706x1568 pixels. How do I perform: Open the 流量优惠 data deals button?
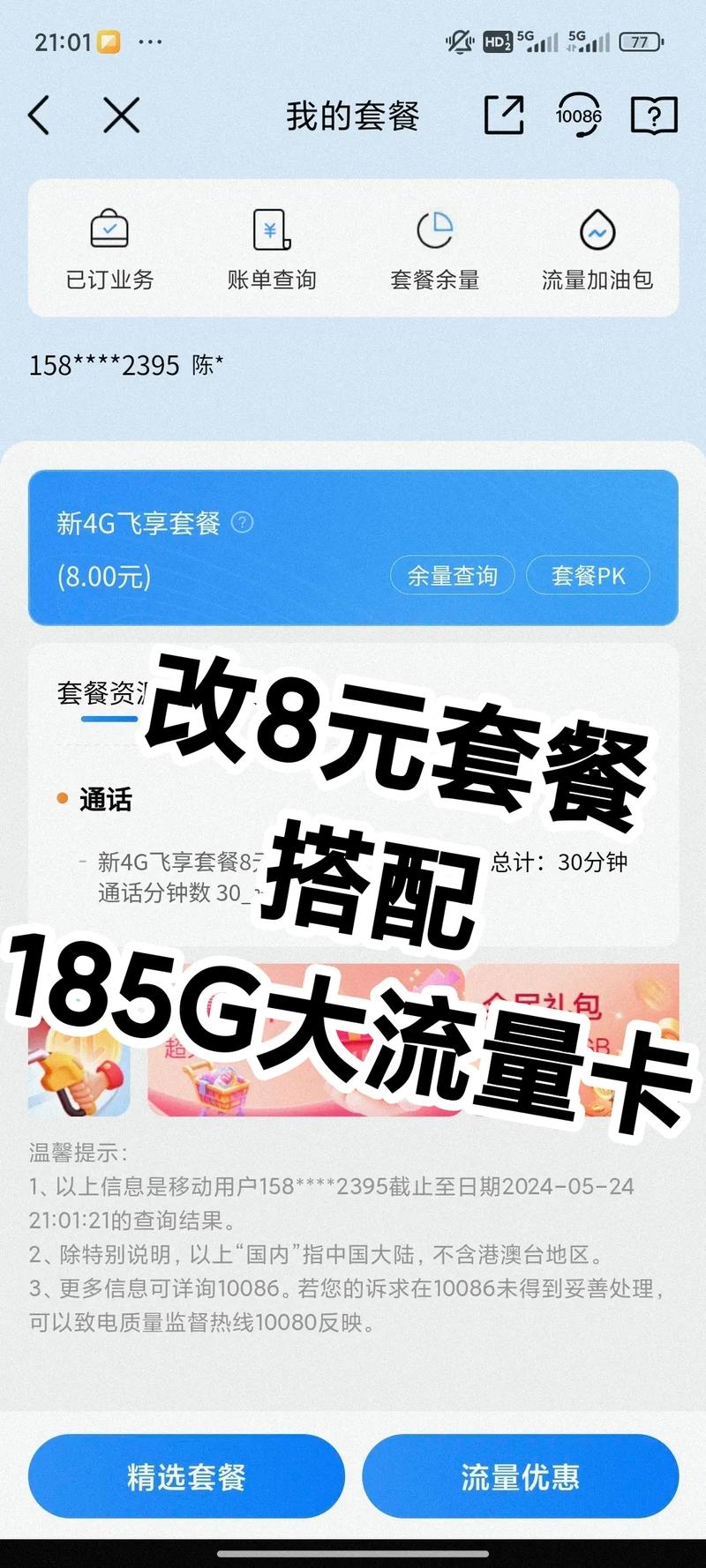[x=520, y=1476]
